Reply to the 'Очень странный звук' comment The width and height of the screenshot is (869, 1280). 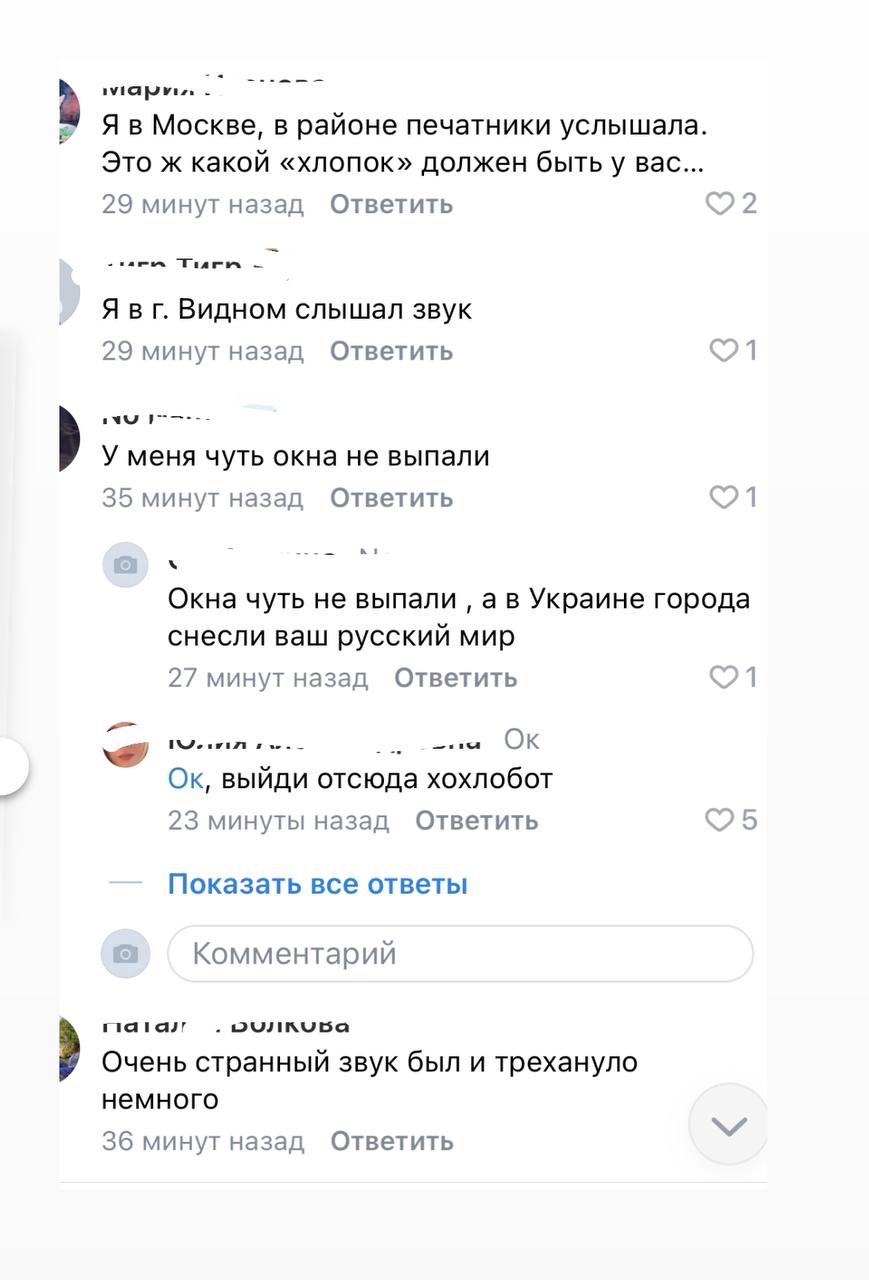tap(391, 1141)
